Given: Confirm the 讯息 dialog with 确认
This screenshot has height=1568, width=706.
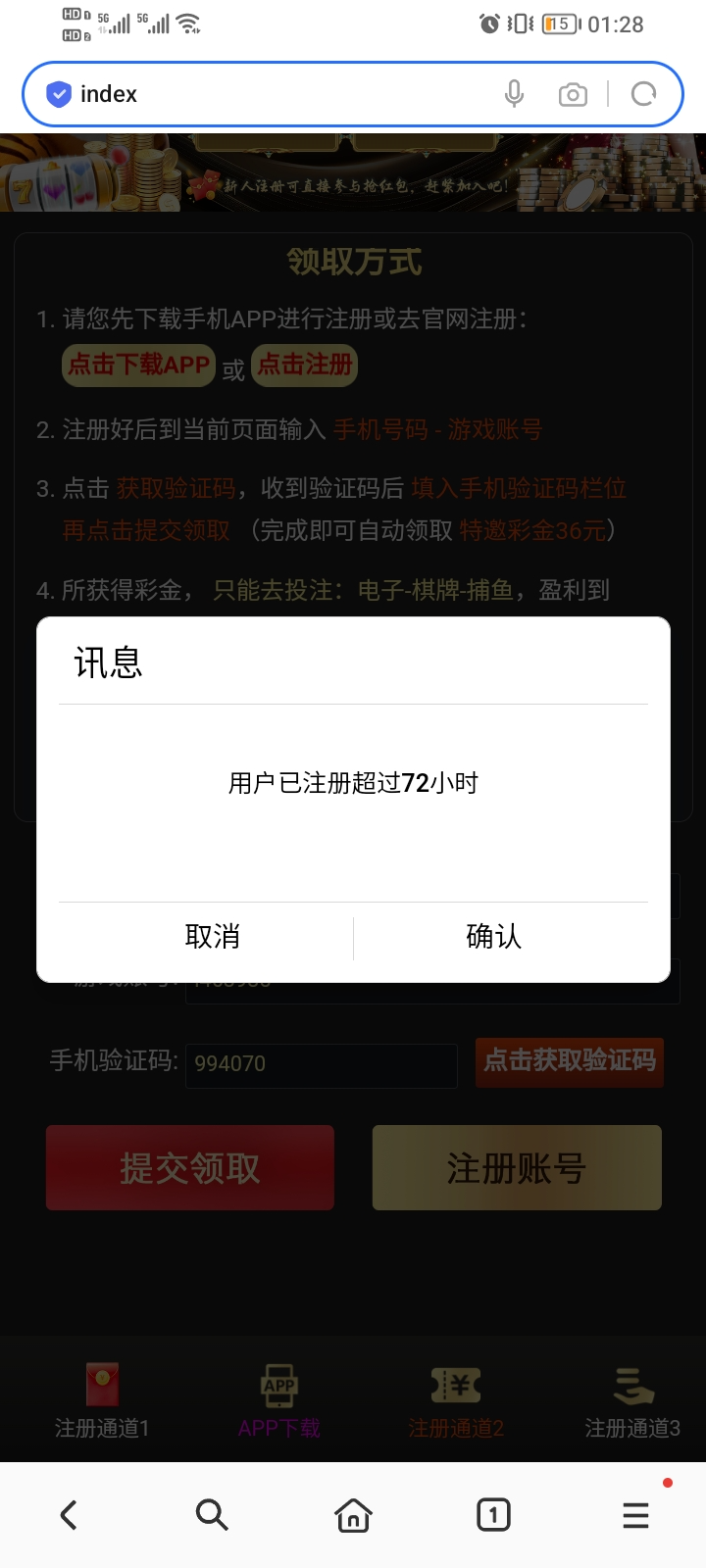Looking at the screenshot, I should click(x=493, y=937).
